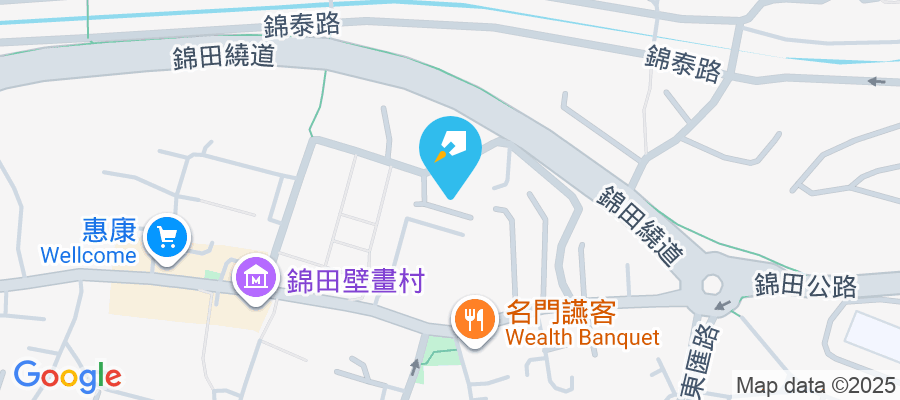Select the 錦田壁畫村 museum marker
The height and width of the screenshot is (400, 900).
tap(254, 279)
